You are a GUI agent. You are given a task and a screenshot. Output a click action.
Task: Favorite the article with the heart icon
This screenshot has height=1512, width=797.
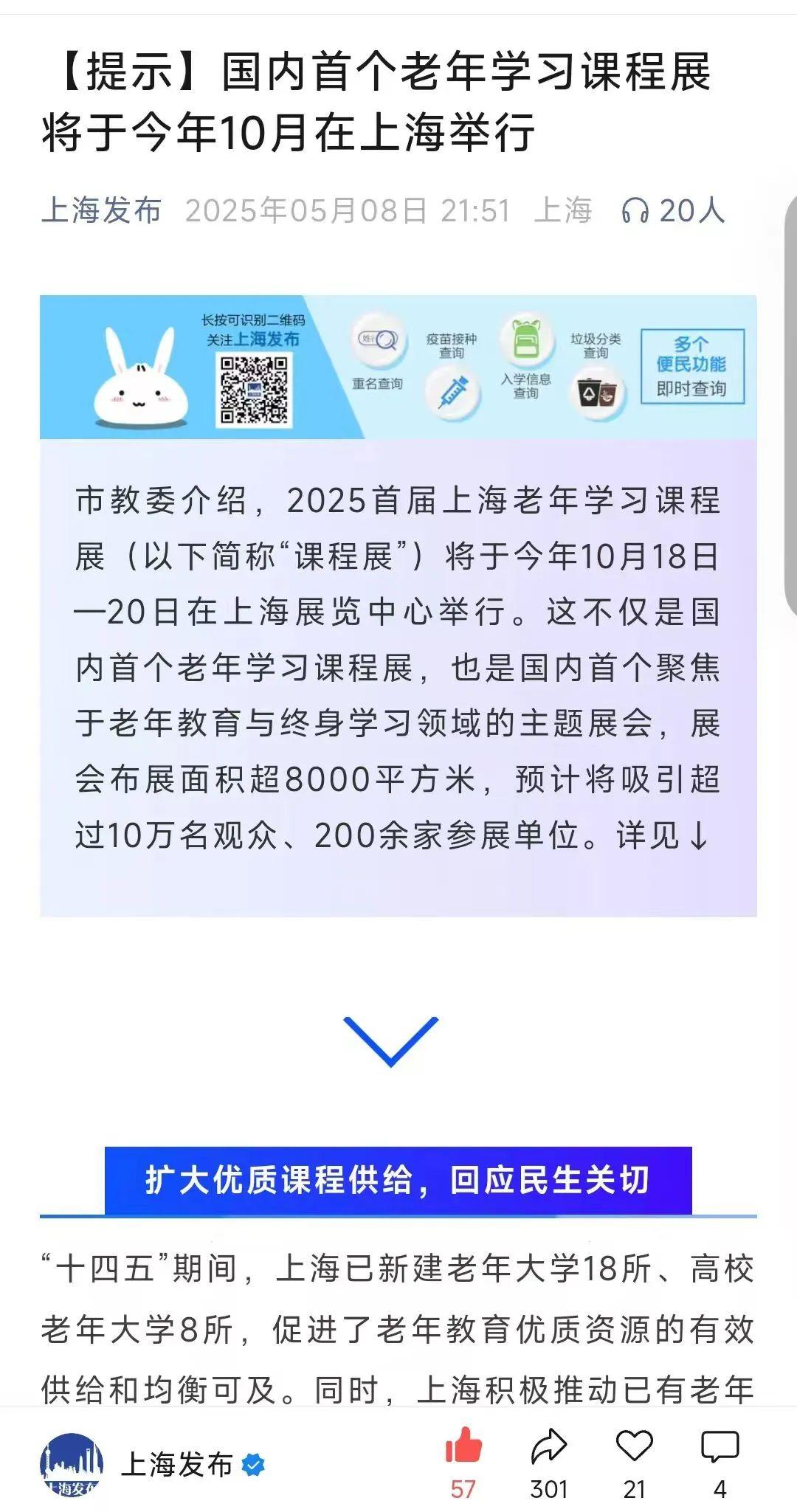click(x=634, y=1445)
